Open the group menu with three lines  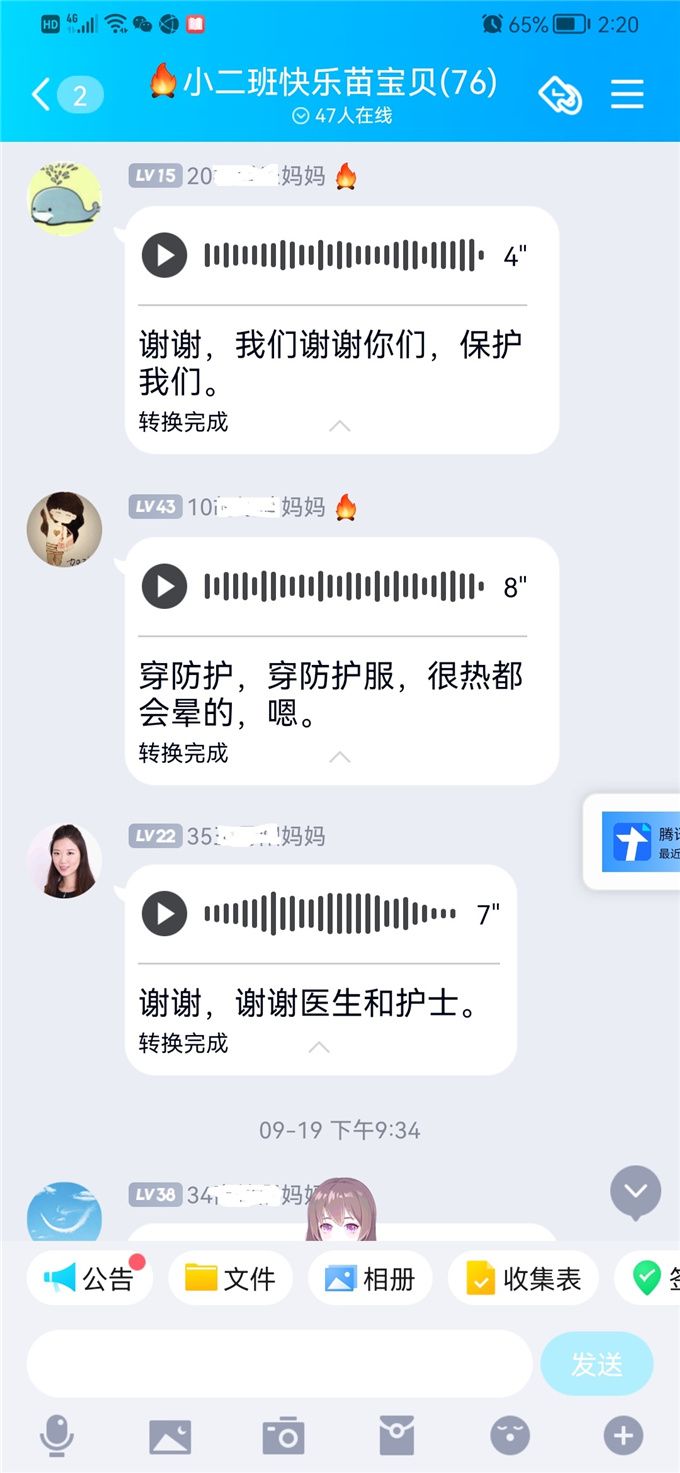[627, 94]
